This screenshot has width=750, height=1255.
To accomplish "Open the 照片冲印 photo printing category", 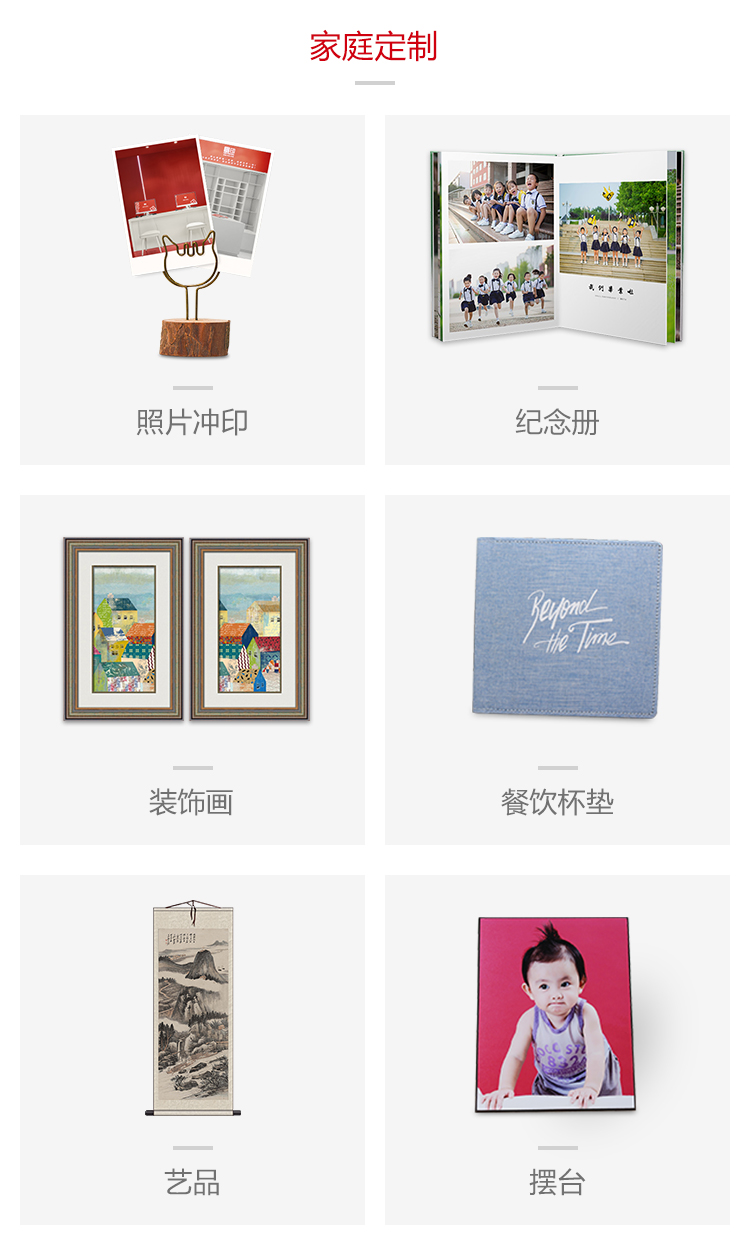I will (x=192, y=290).
